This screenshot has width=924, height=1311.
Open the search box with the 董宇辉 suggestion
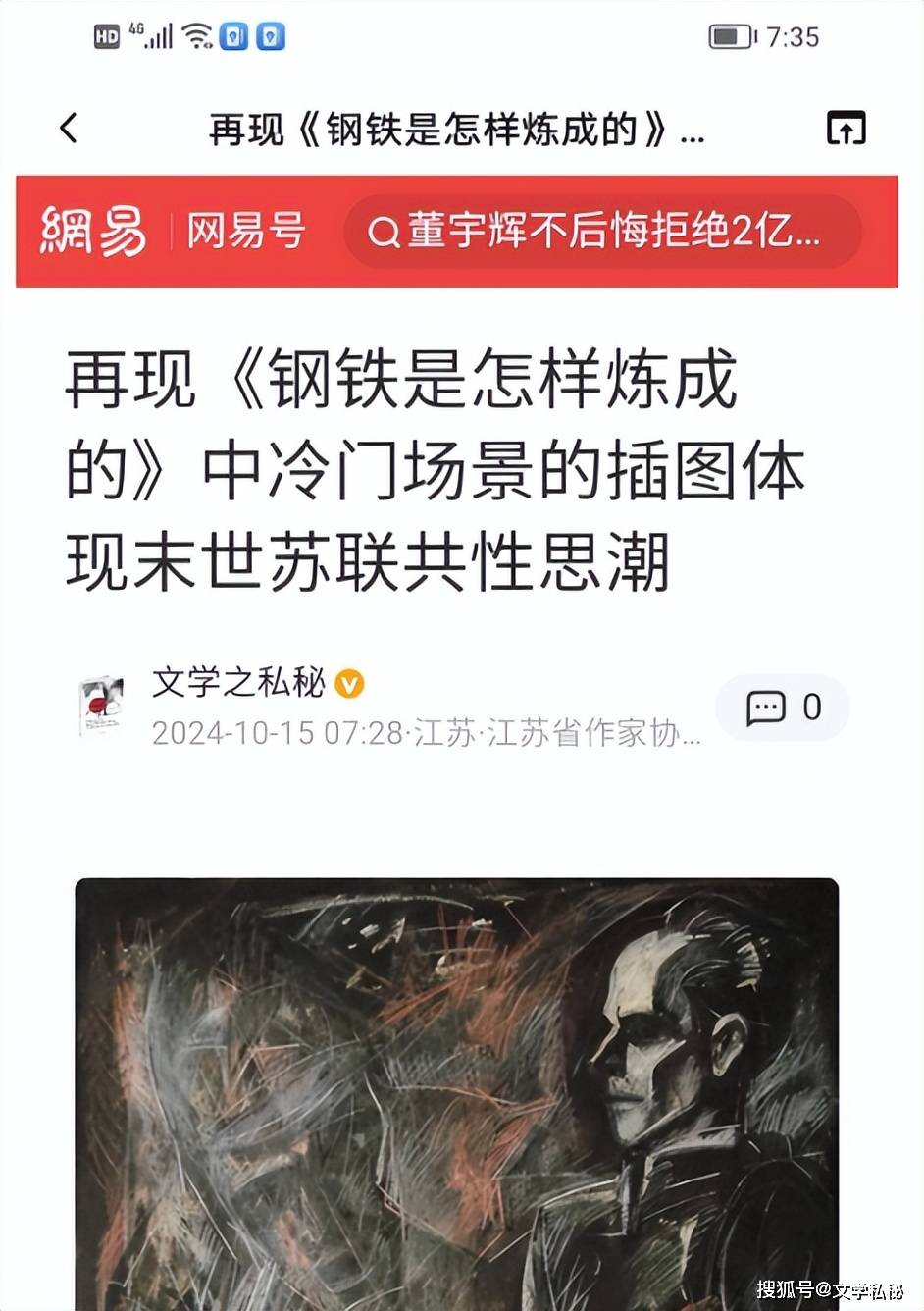602,232
